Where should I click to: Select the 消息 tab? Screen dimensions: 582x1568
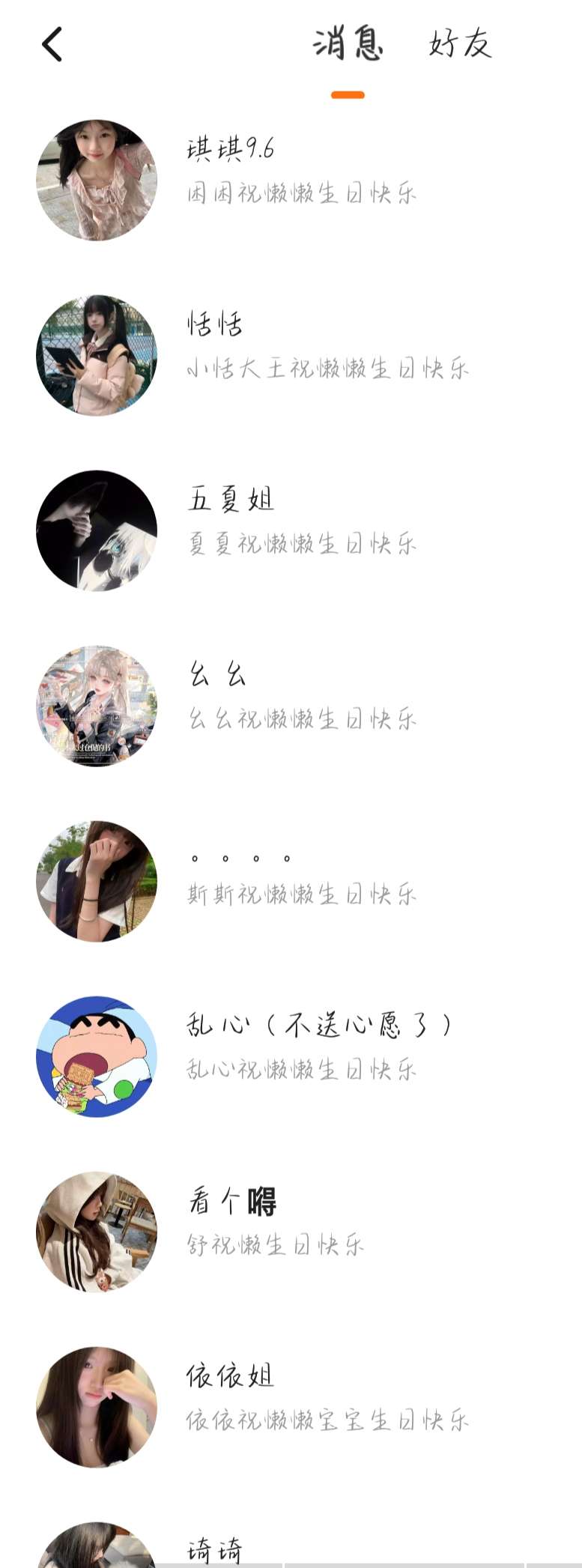tap(348, 44)
